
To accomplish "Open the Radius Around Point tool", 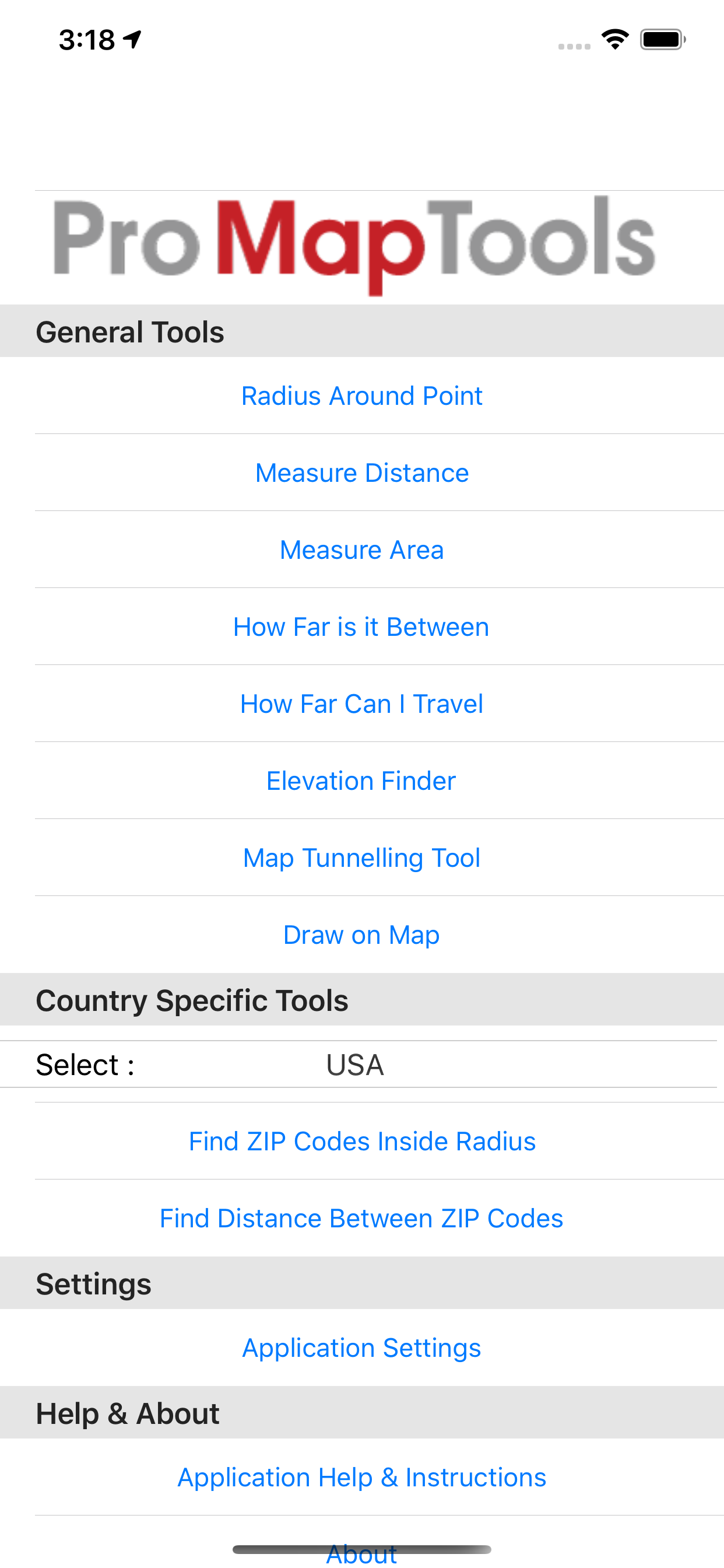I will [x=362, y=395].
